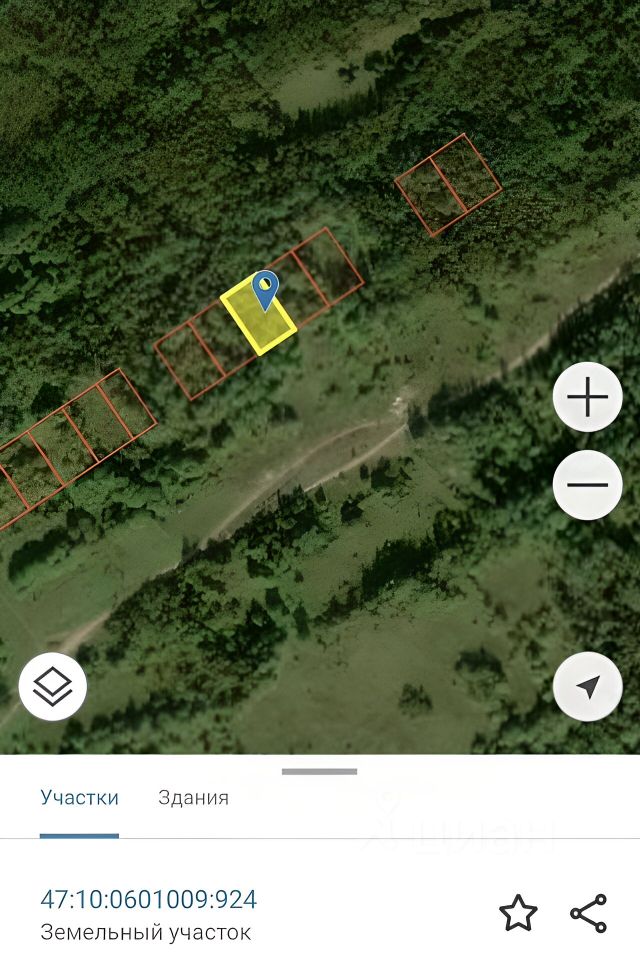
Task: Zoom in on the map
Action: click(587, 398)
